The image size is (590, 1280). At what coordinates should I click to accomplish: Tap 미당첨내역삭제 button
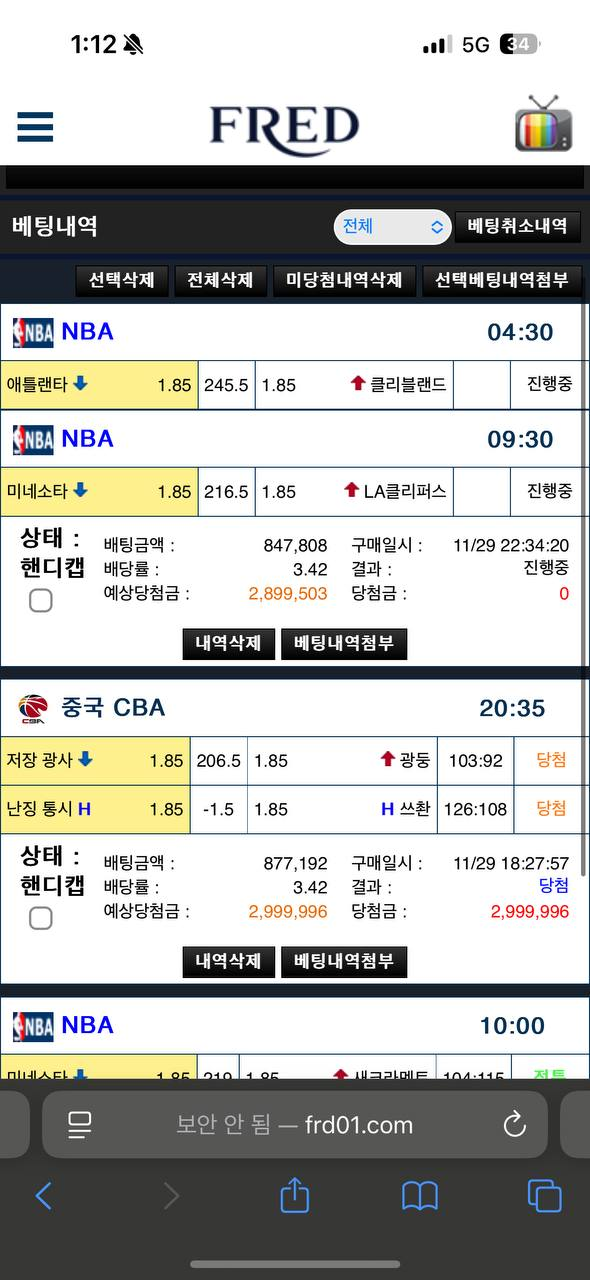click(x=344, y=281)
